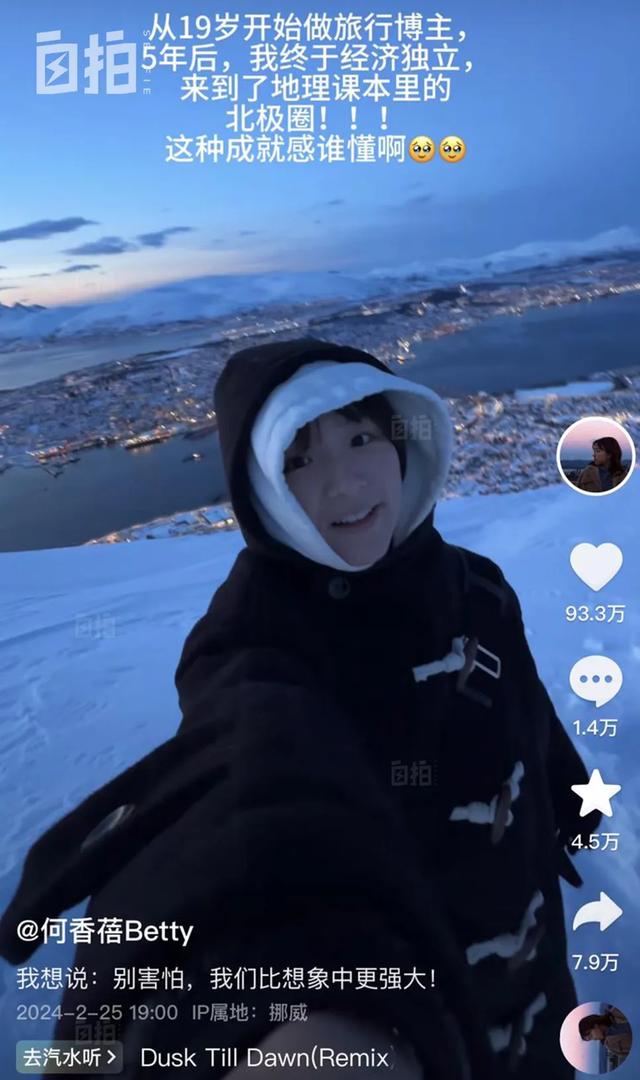Screen dimensions: 640x1080
Task: Tap the 去汽水听 button
Action: (x=69, y=1056)
